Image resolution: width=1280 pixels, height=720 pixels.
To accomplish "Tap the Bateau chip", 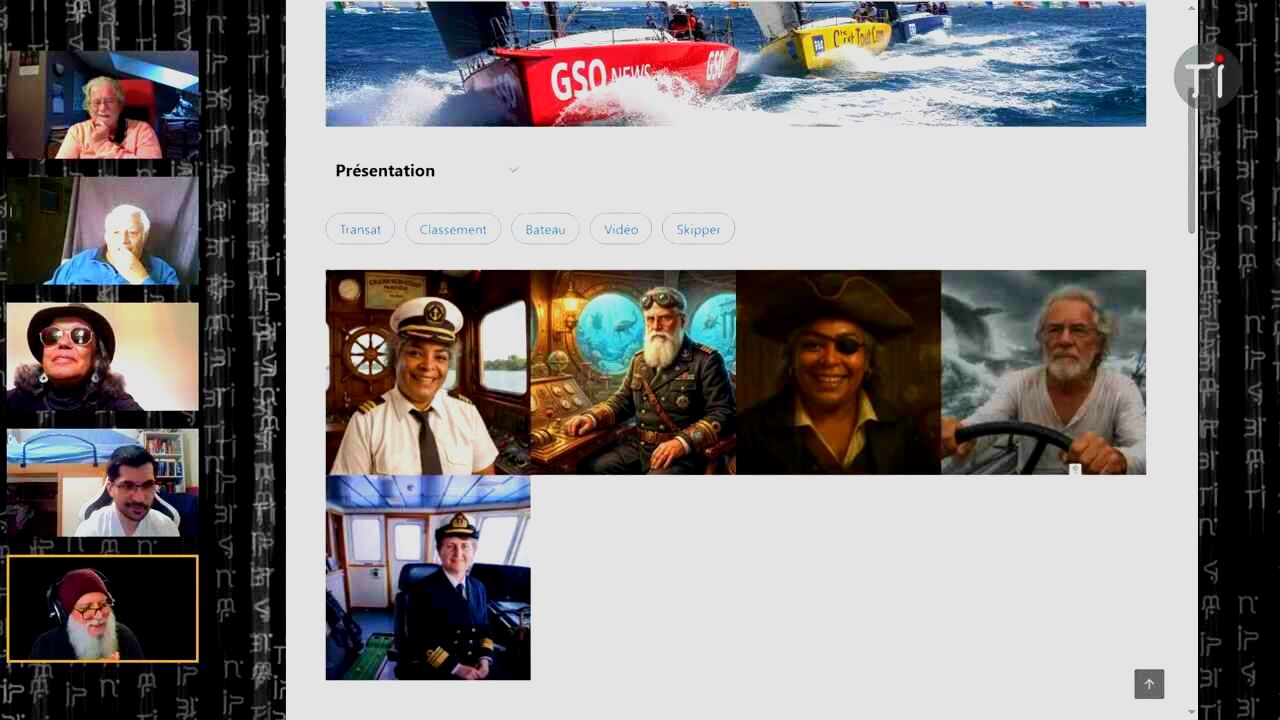I will click(x=545, y=229).
